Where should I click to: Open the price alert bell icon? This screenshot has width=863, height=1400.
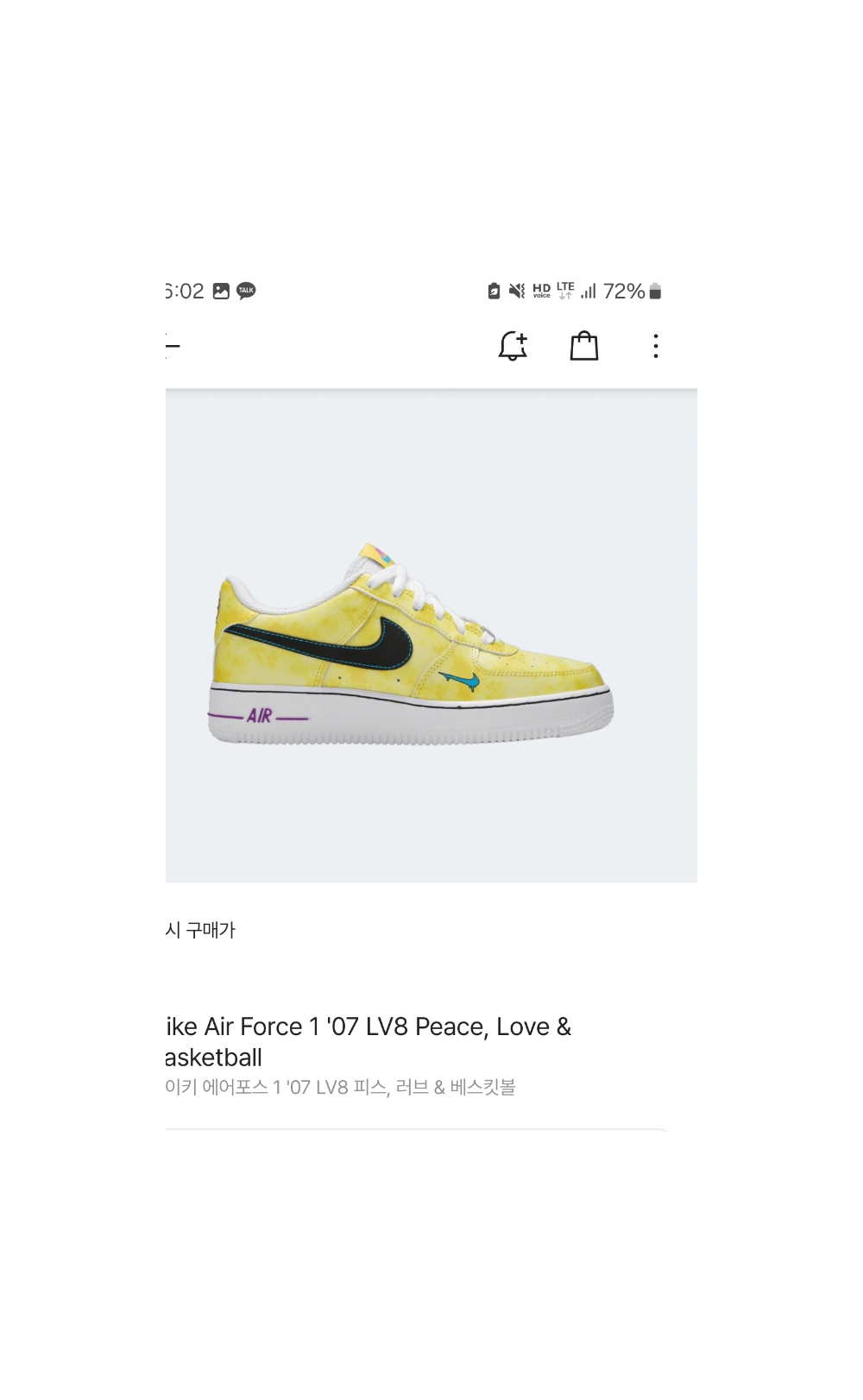[x=513, y=346]
